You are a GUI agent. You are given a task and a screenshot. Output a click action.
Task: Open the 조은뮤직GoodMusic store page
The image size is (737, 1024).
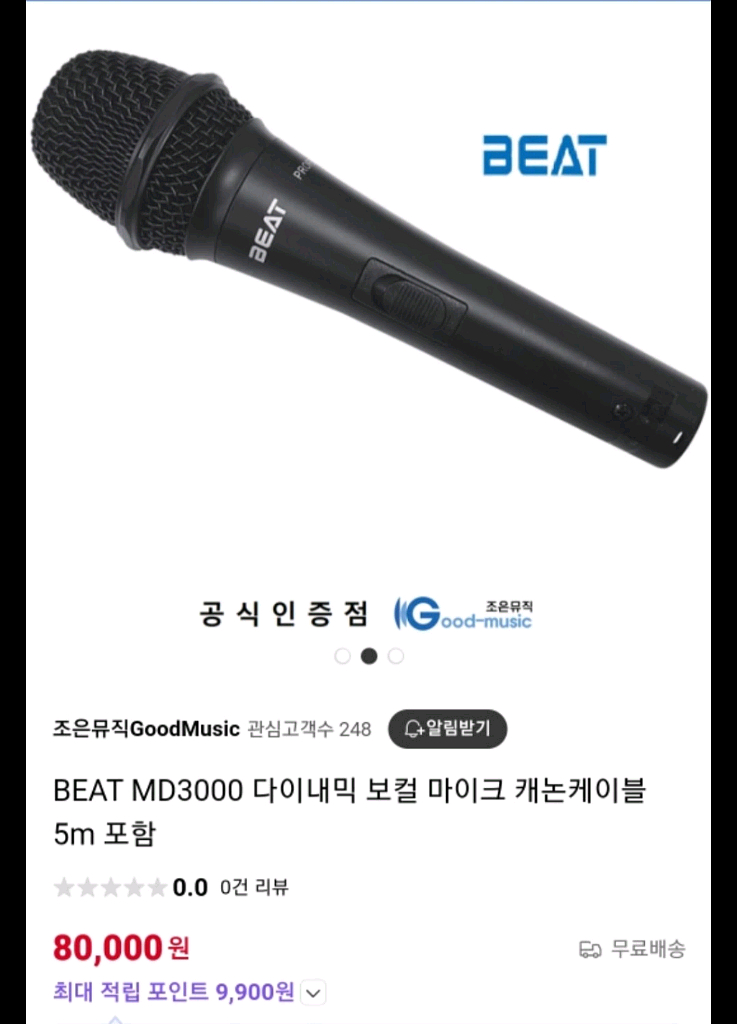coord(146,729)
